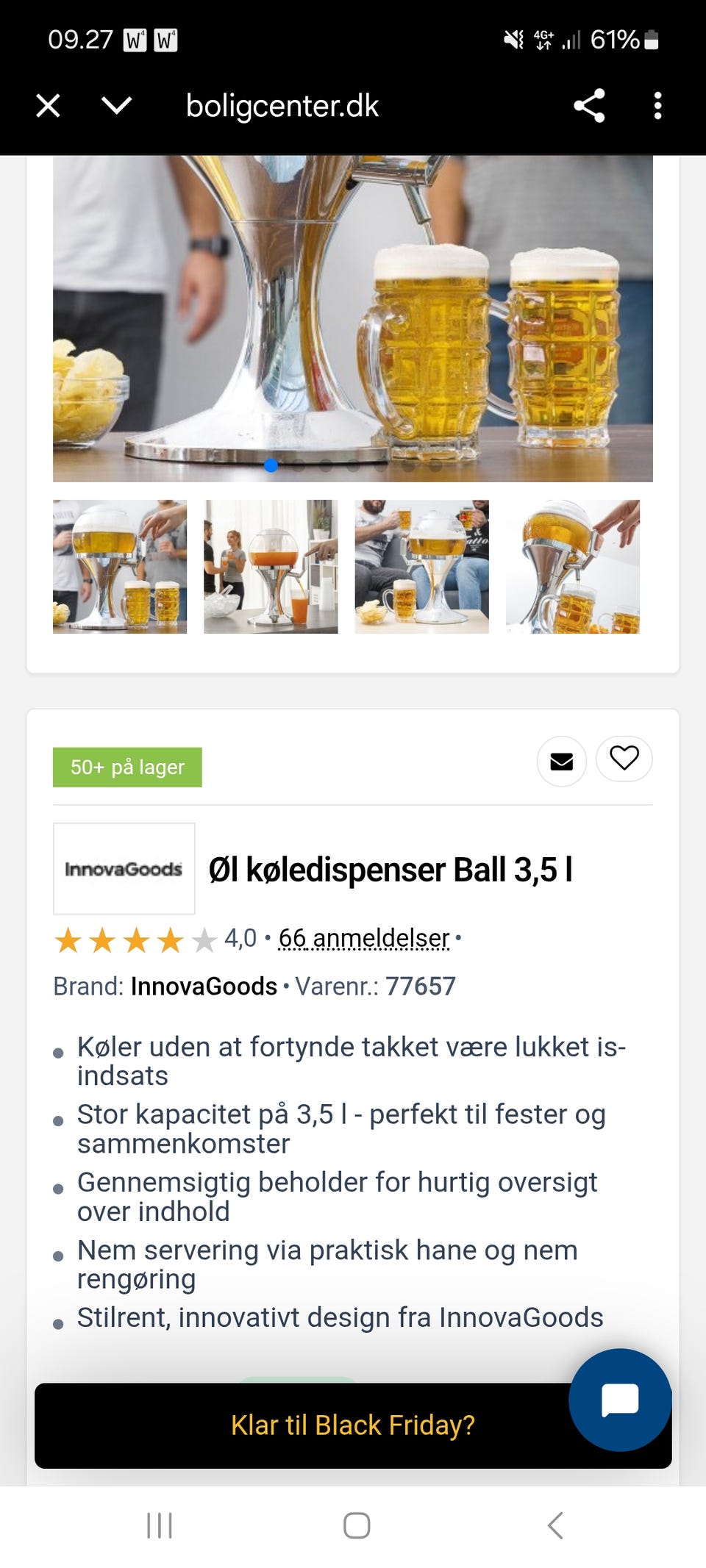Share the product page
The width and height of the screenshot is (706, 1568).
(x=588, y=105)
